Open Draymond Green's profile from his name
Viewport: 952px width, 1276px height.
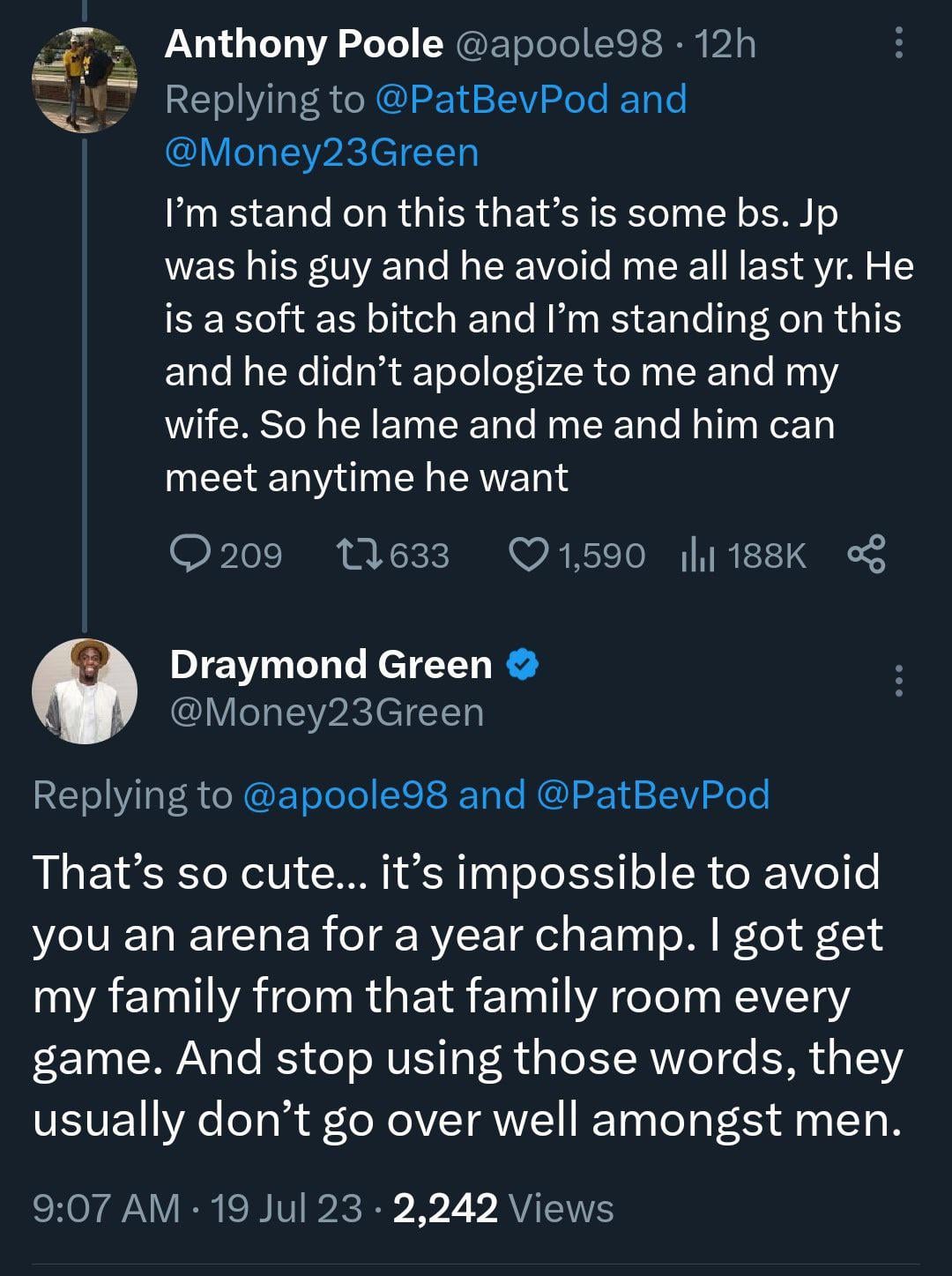tap(331, 665)
